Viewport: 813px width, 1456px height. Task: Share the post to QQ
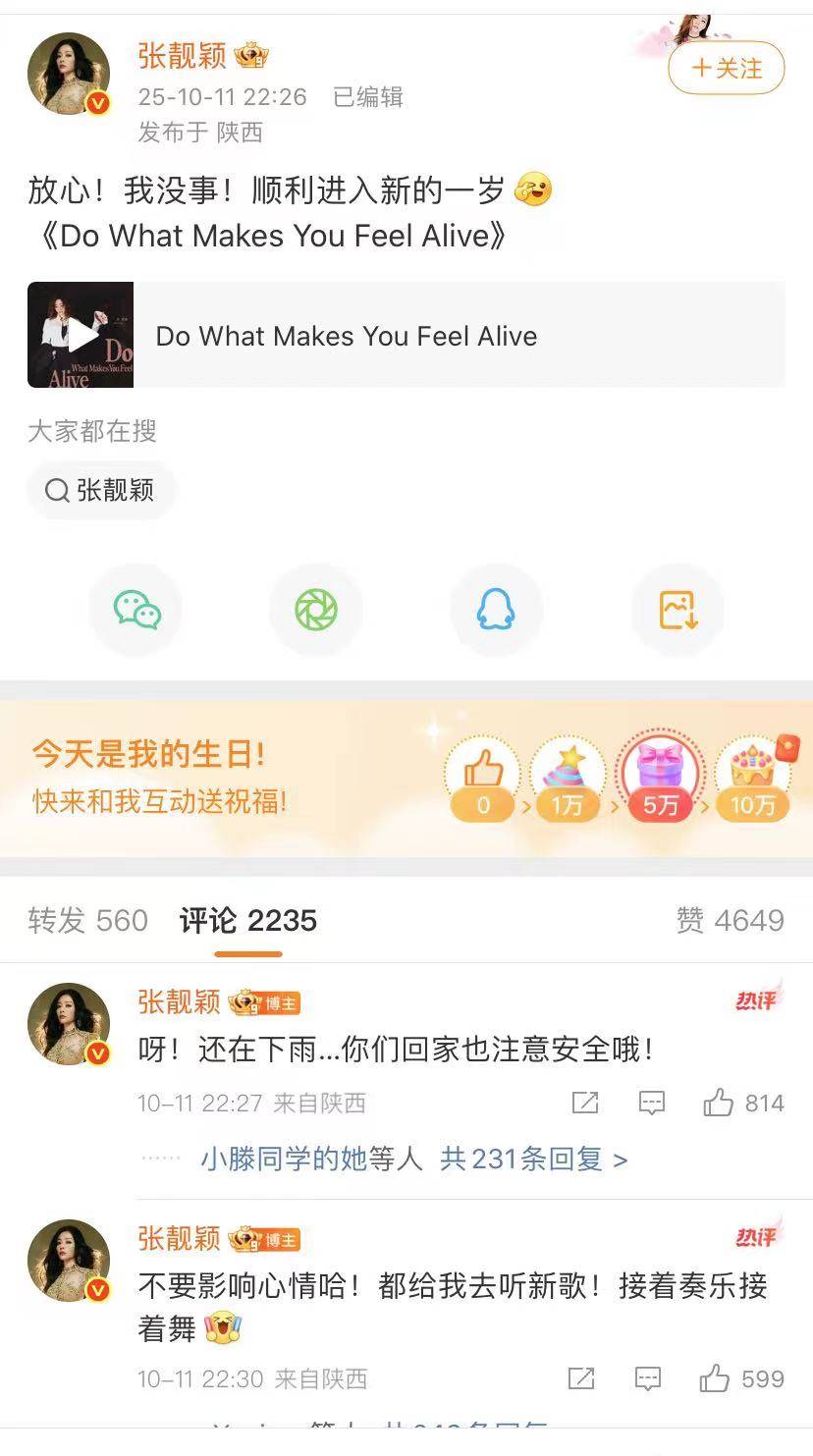[496, 610]
